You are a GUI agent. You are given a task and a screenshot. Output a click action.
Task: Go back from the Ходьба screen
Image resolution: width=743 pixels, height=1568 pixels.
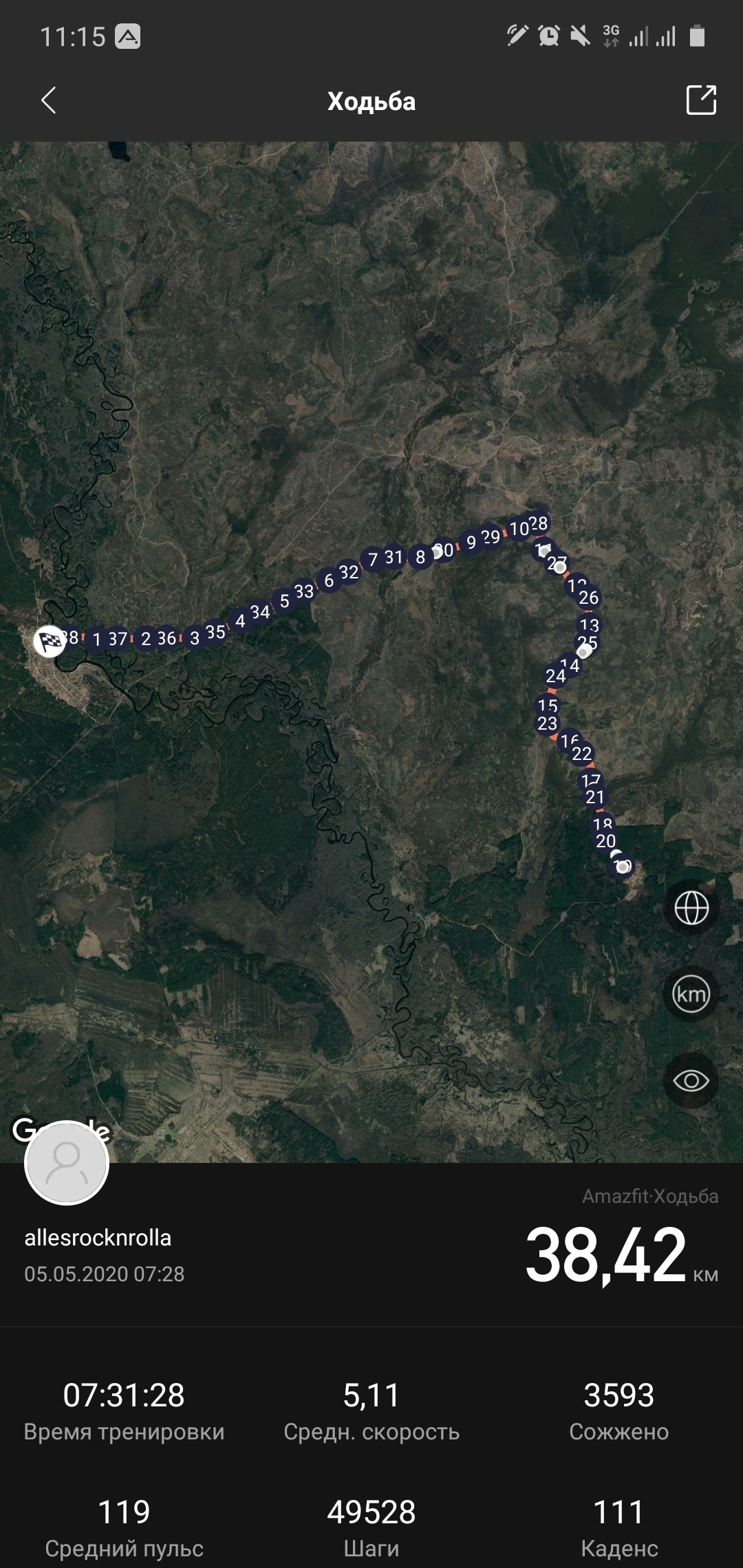point(48,100)
